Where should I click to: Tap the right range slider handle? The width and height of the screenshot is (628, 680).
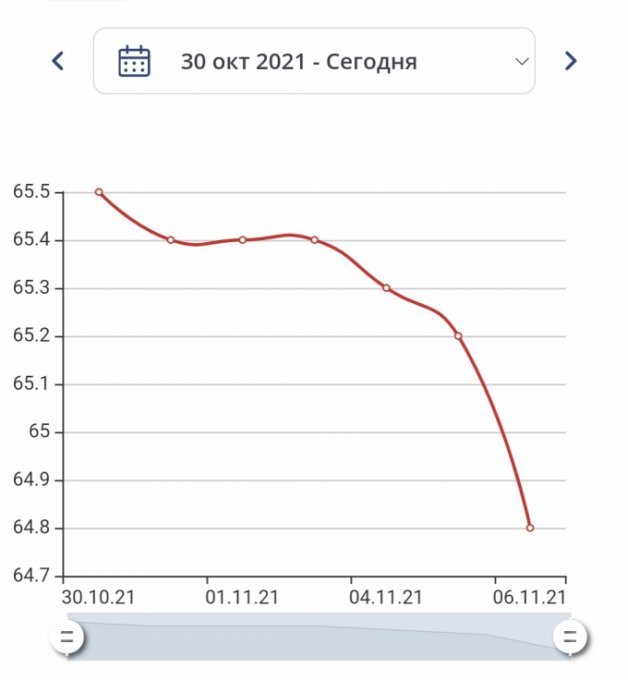[x=570, y=636]
